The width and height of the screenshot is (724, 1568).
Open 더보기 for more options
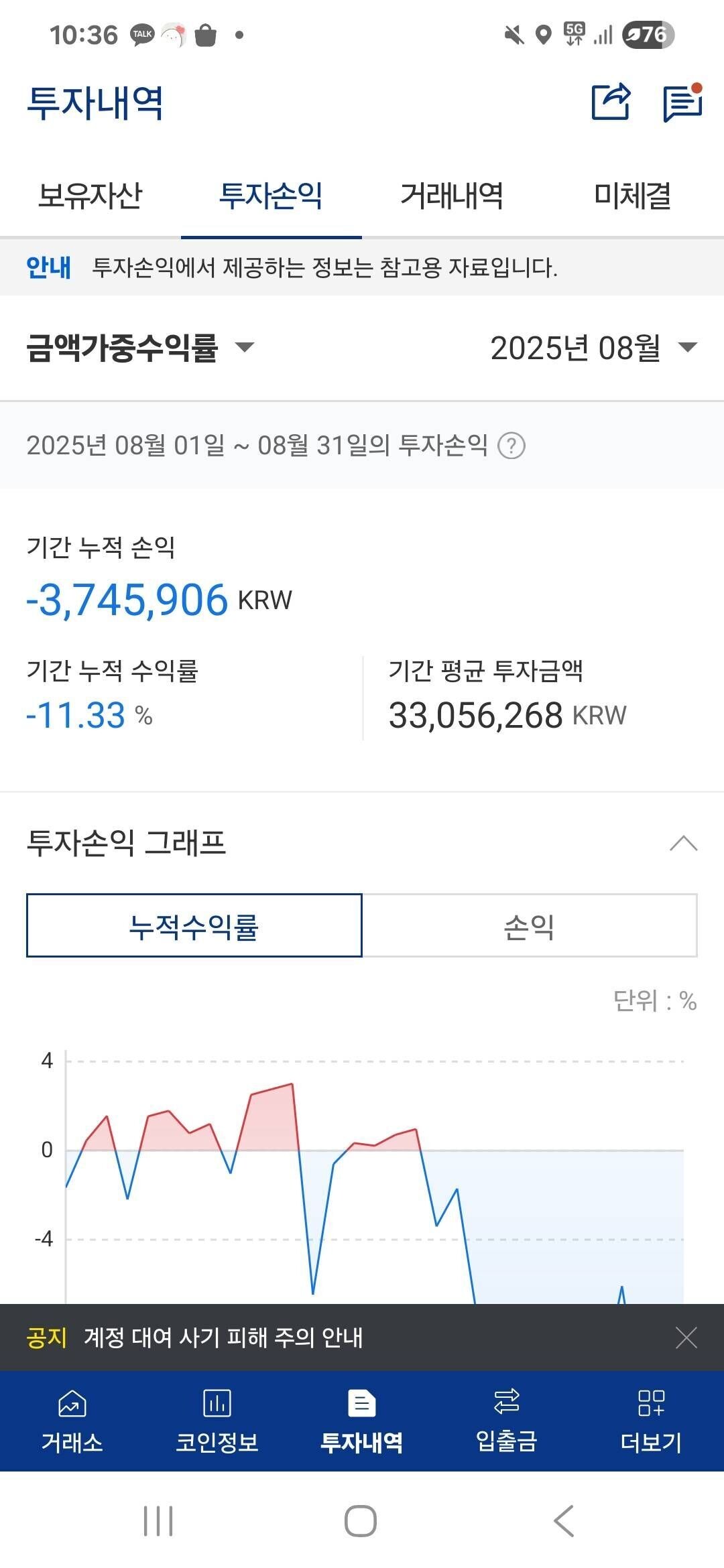click(652, 1421)
